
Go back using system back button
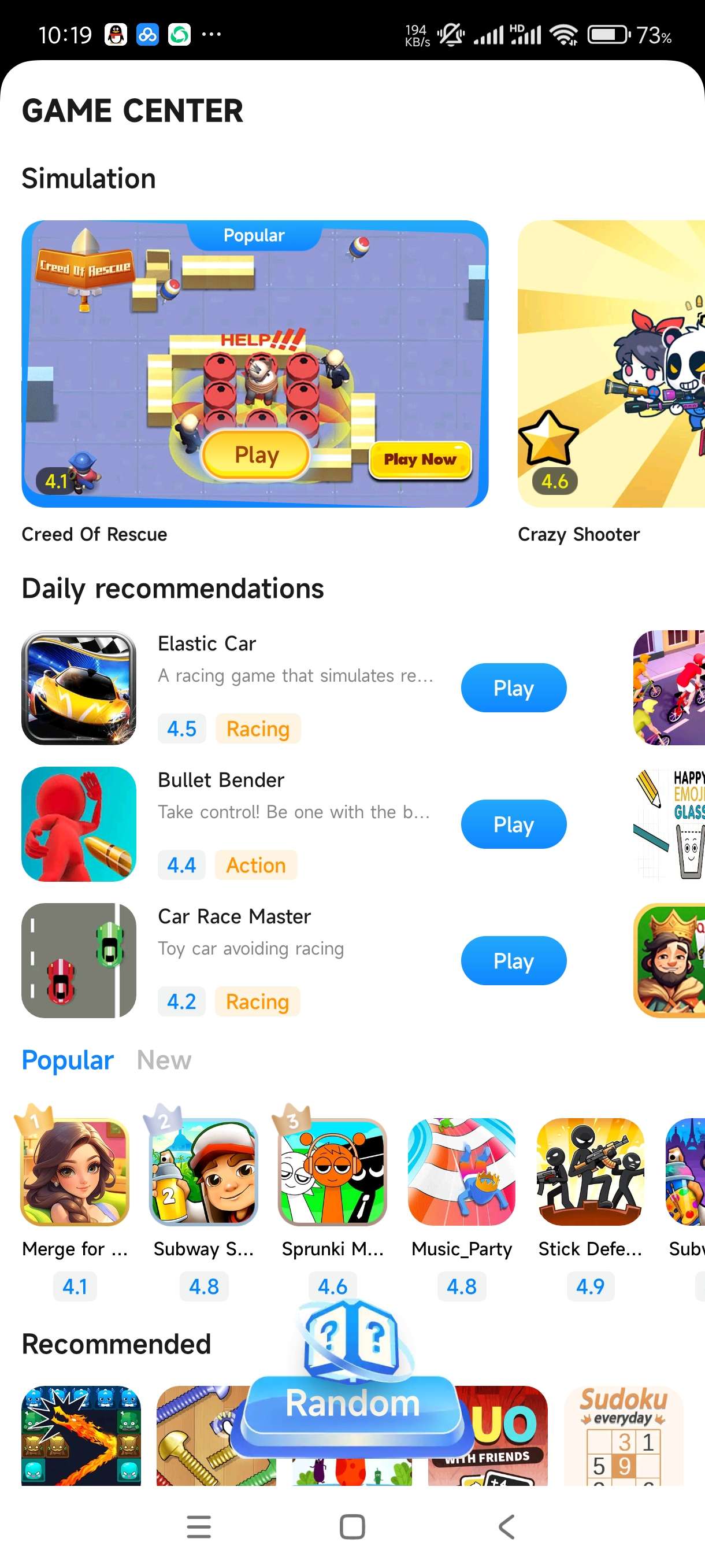pyautogui.click(x=506, y=1526)
